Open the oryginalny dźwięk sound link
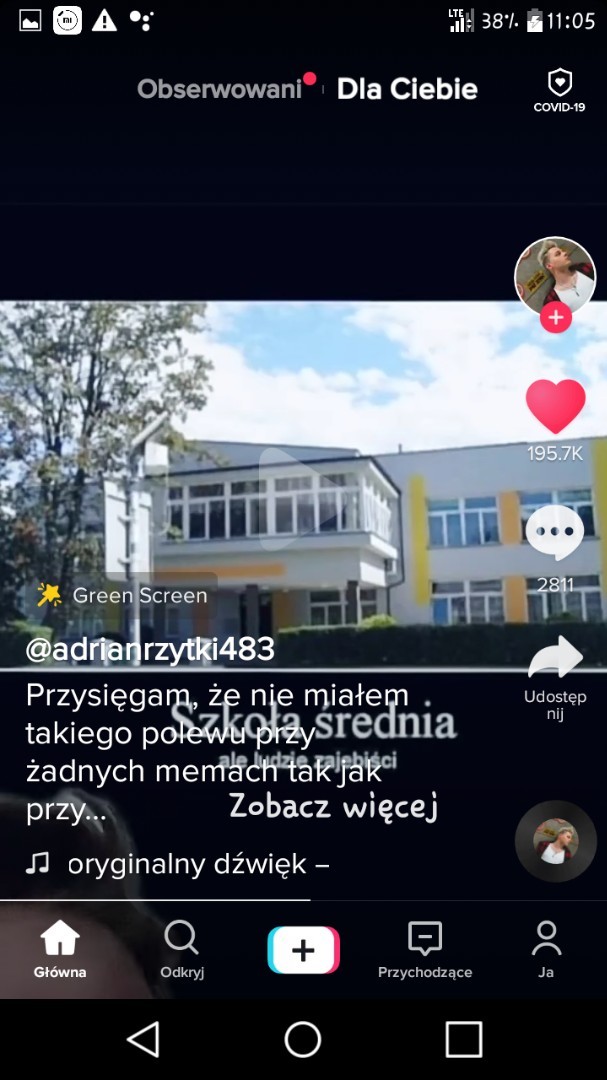 [197, 864]
